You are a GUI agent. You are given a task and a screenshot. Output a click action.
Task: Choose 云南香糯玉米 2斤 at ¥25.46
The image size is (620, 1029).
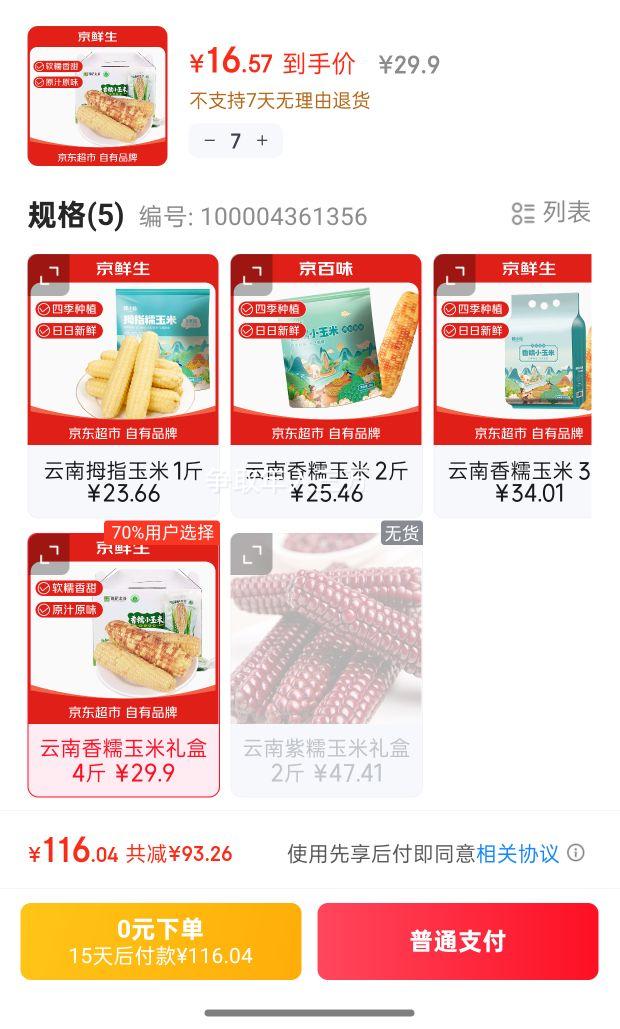[x=326, y=481]
